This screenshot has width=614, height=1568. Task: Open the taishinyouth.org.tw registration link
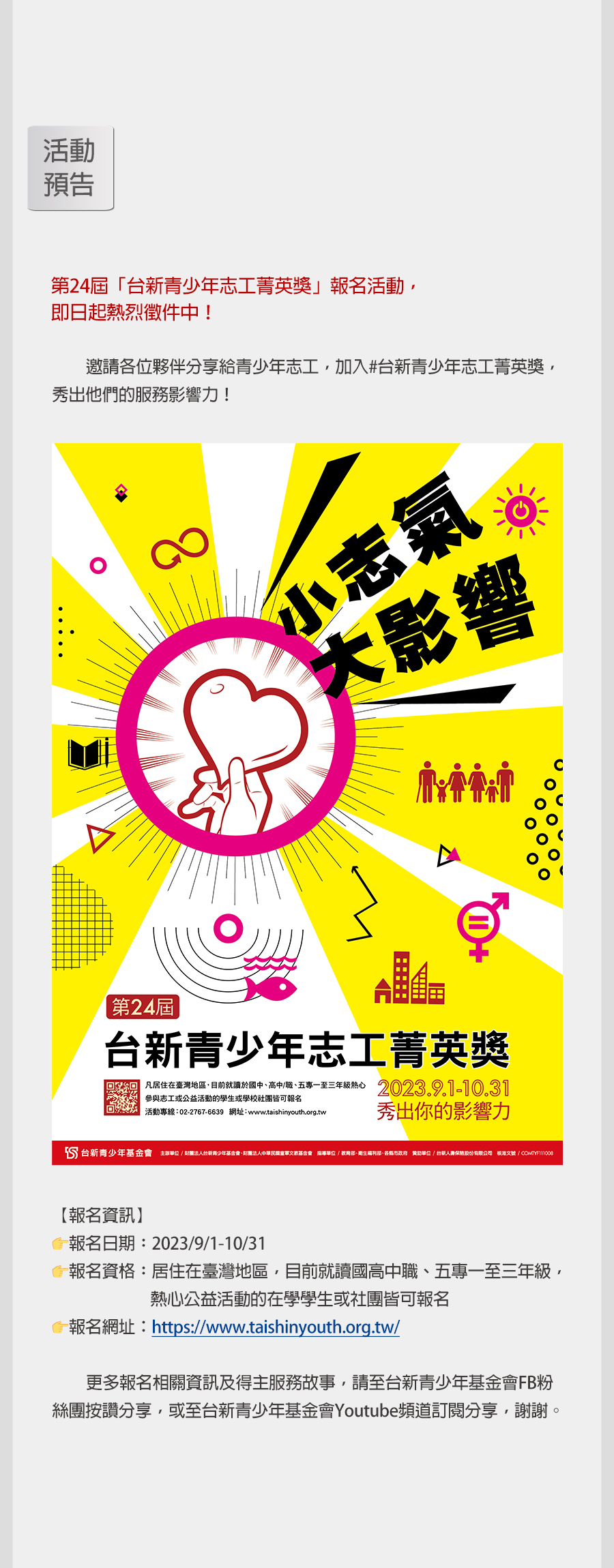(276, 1327)
